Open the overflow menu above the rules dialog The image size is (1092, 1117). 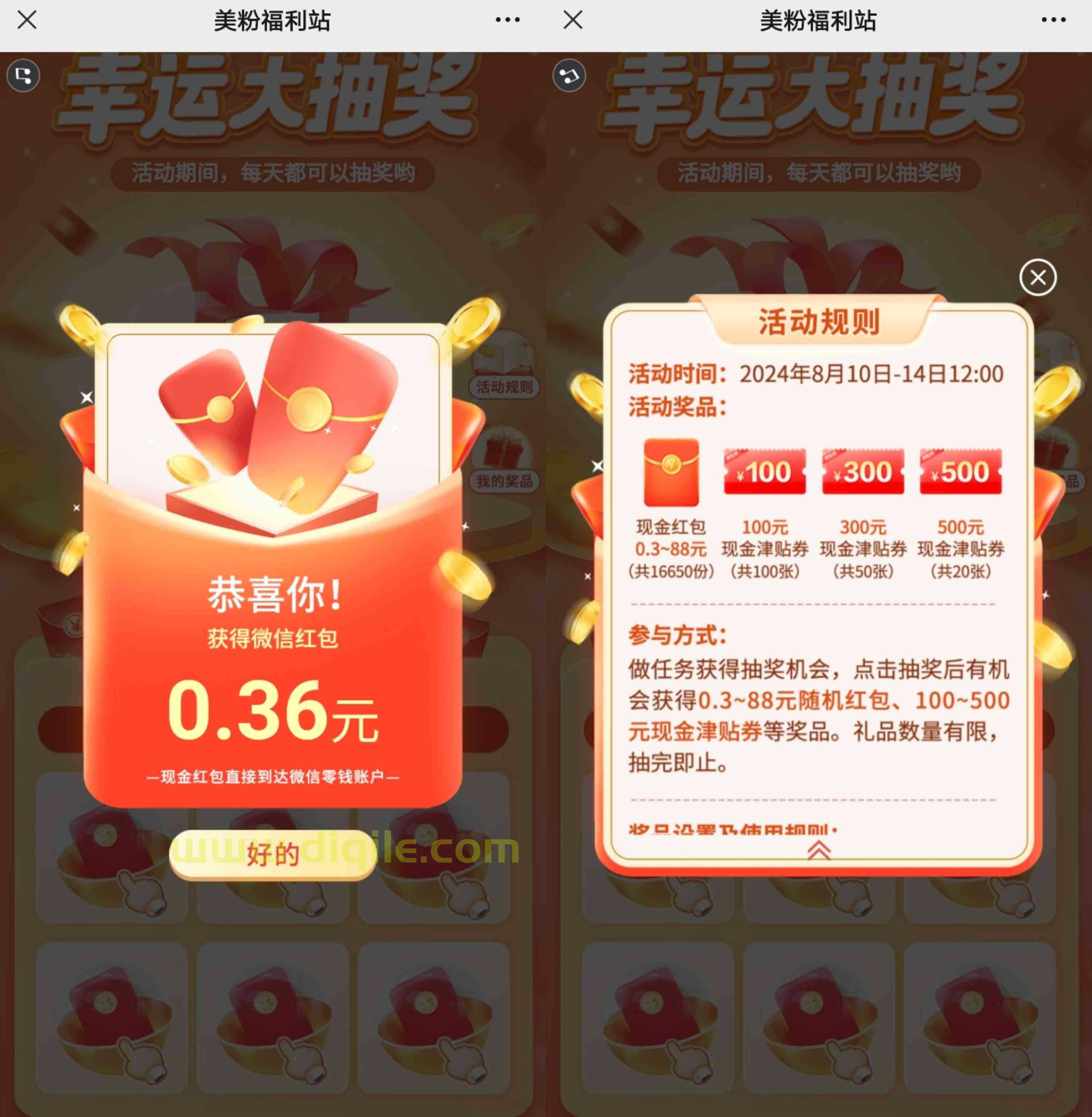click(x=1053, y=20)
